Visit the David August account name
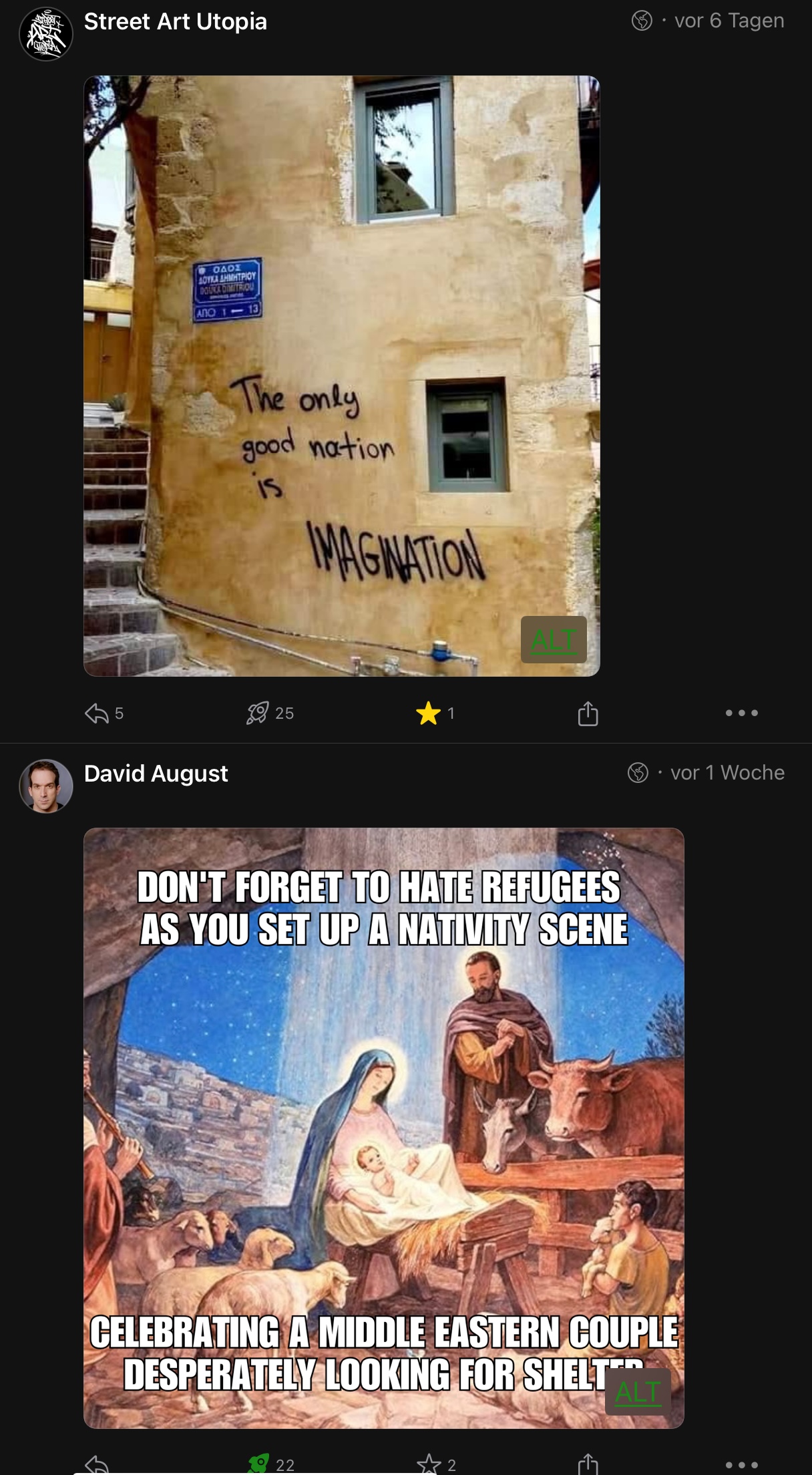 click(x=156, y=774)
